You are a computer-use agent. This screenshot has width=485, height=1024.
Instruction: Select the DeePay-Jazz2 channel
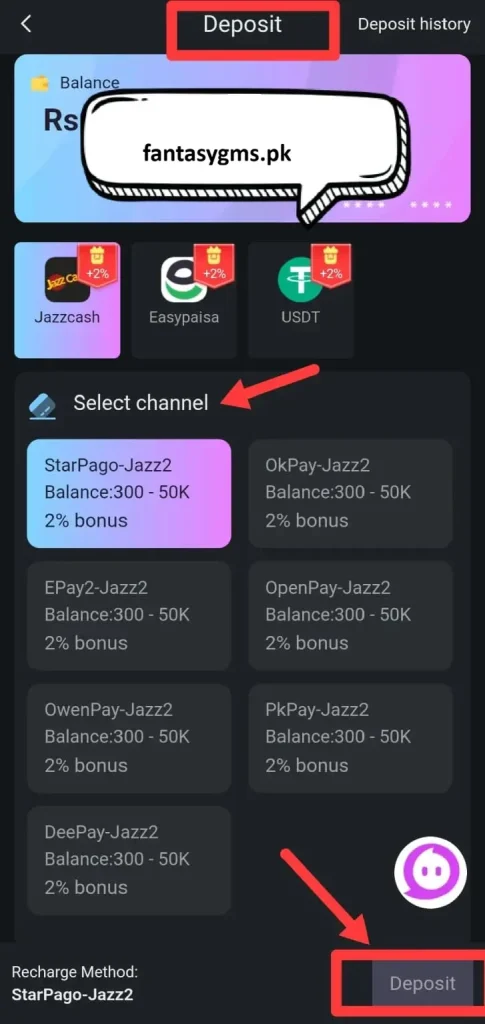pyautogui.click(x=129, y=860)
